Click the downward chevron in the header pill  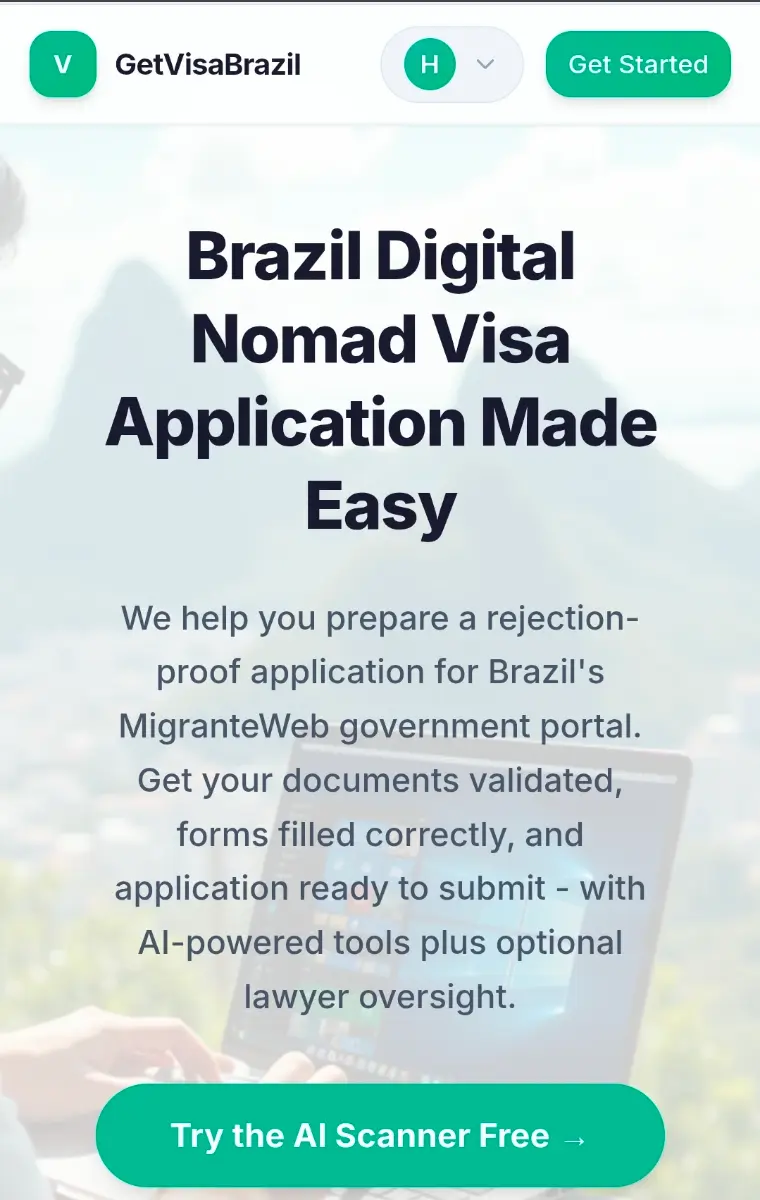[486, 64]
